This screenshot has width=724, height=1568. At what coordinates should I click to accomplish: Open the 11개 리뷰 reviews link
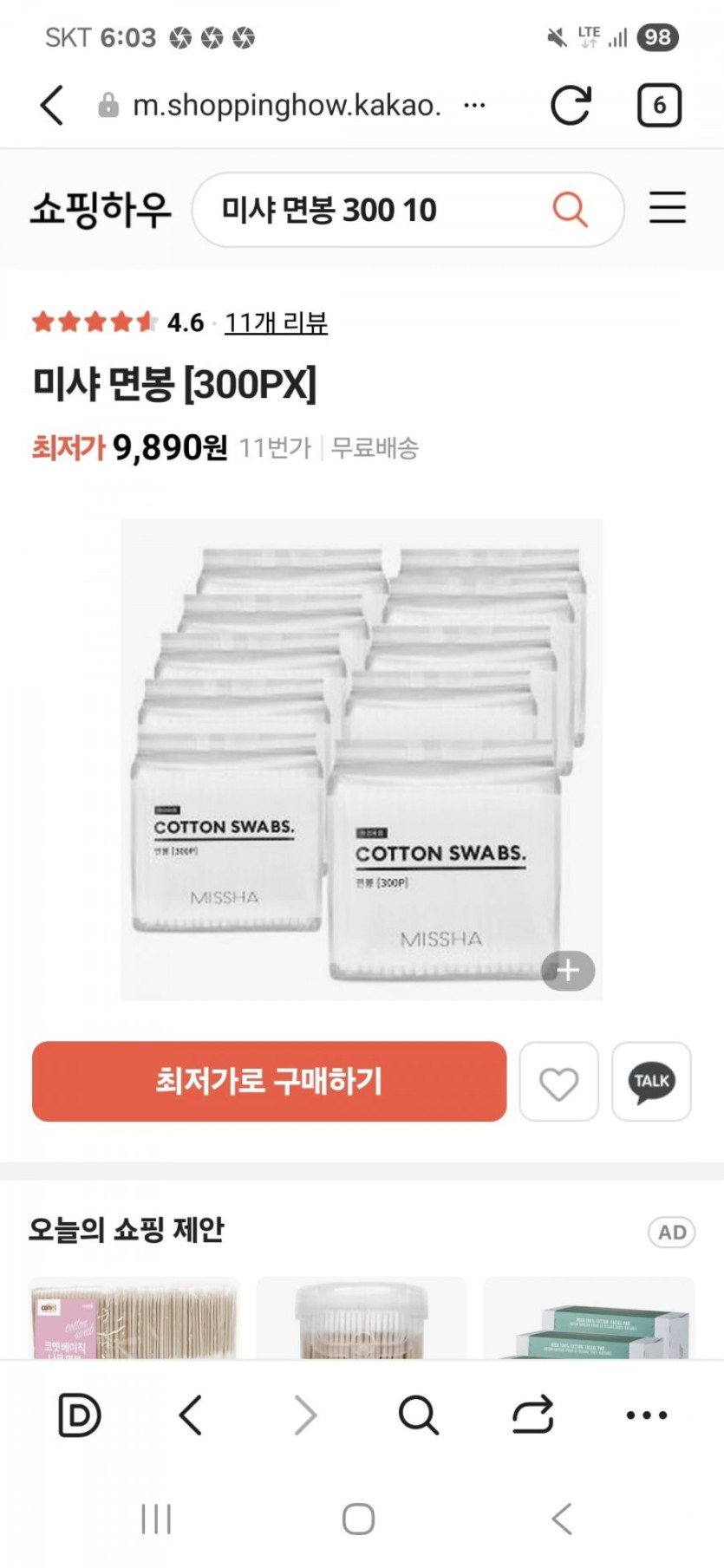pyautogui.click(x=276, y=322)
